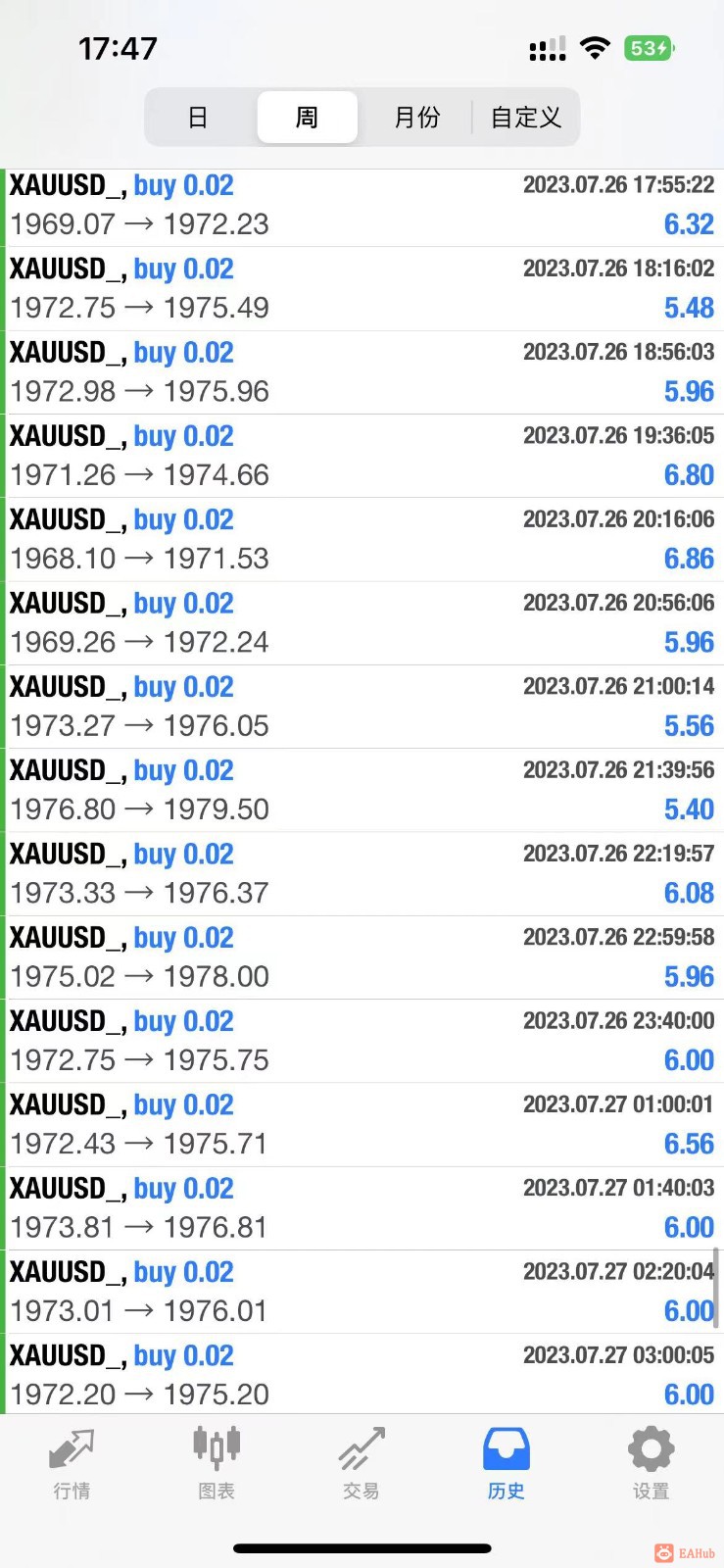Tap the 历史 history tab
Screen dimensions: 724x1568
[506, 1464]
